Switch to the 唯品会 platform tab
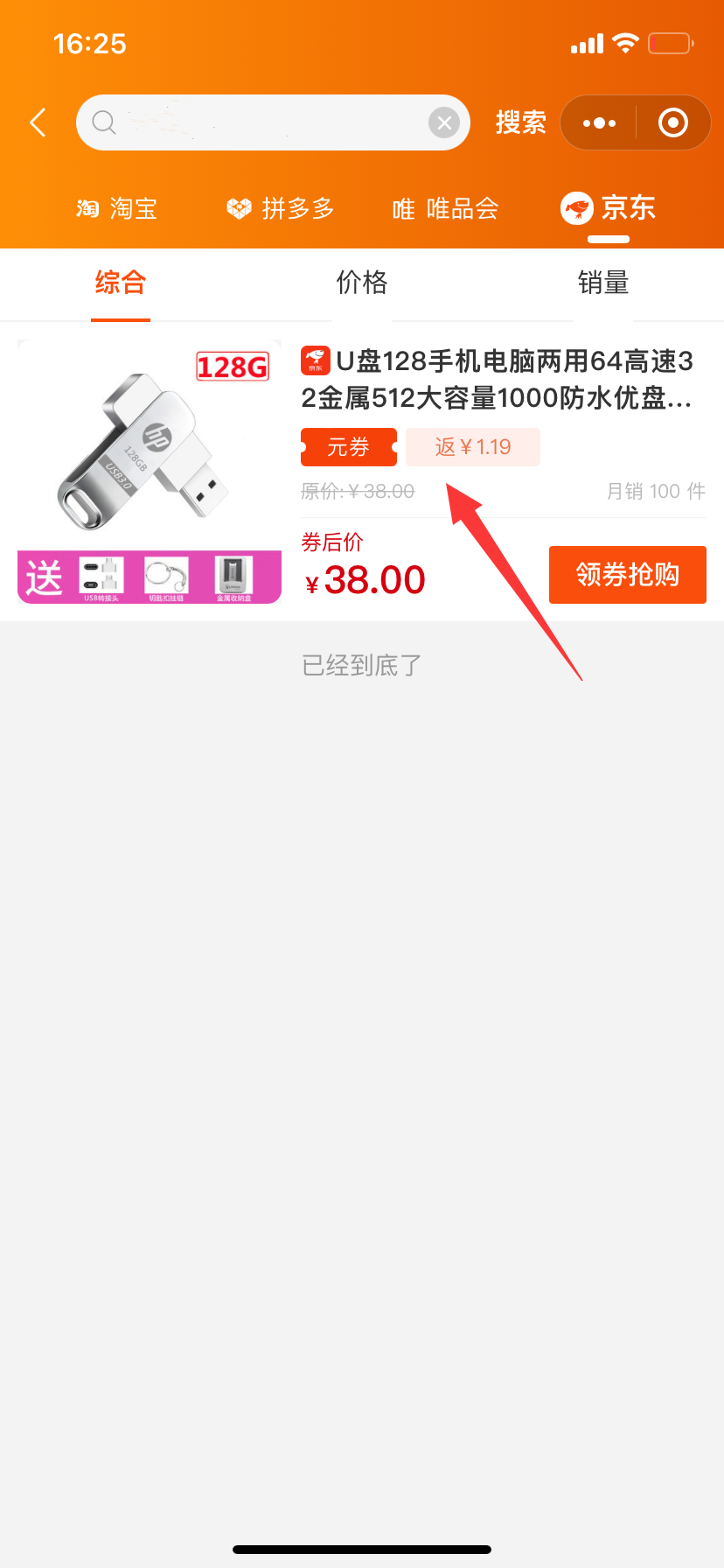 point(445,208)
